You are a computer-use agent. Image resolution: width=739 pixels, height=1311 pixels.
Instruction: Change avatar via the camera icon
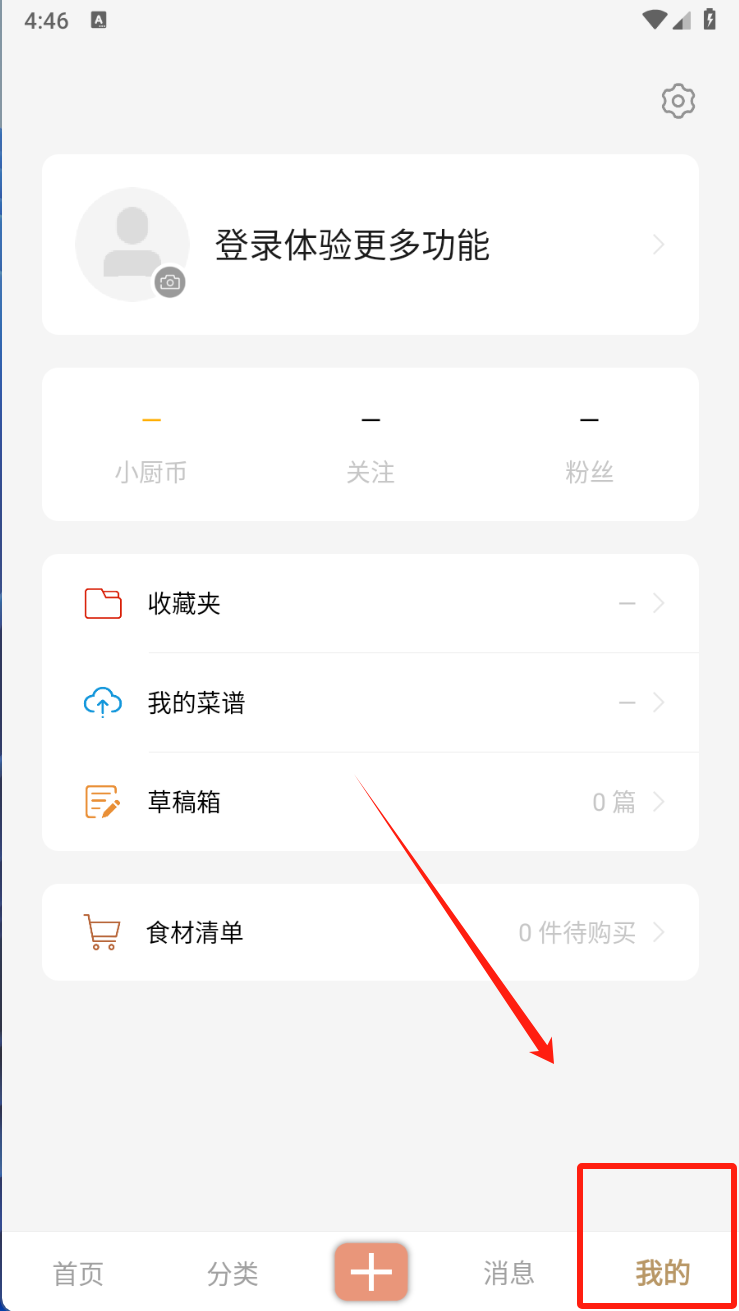pyautogui.click(x=170, y=282)
